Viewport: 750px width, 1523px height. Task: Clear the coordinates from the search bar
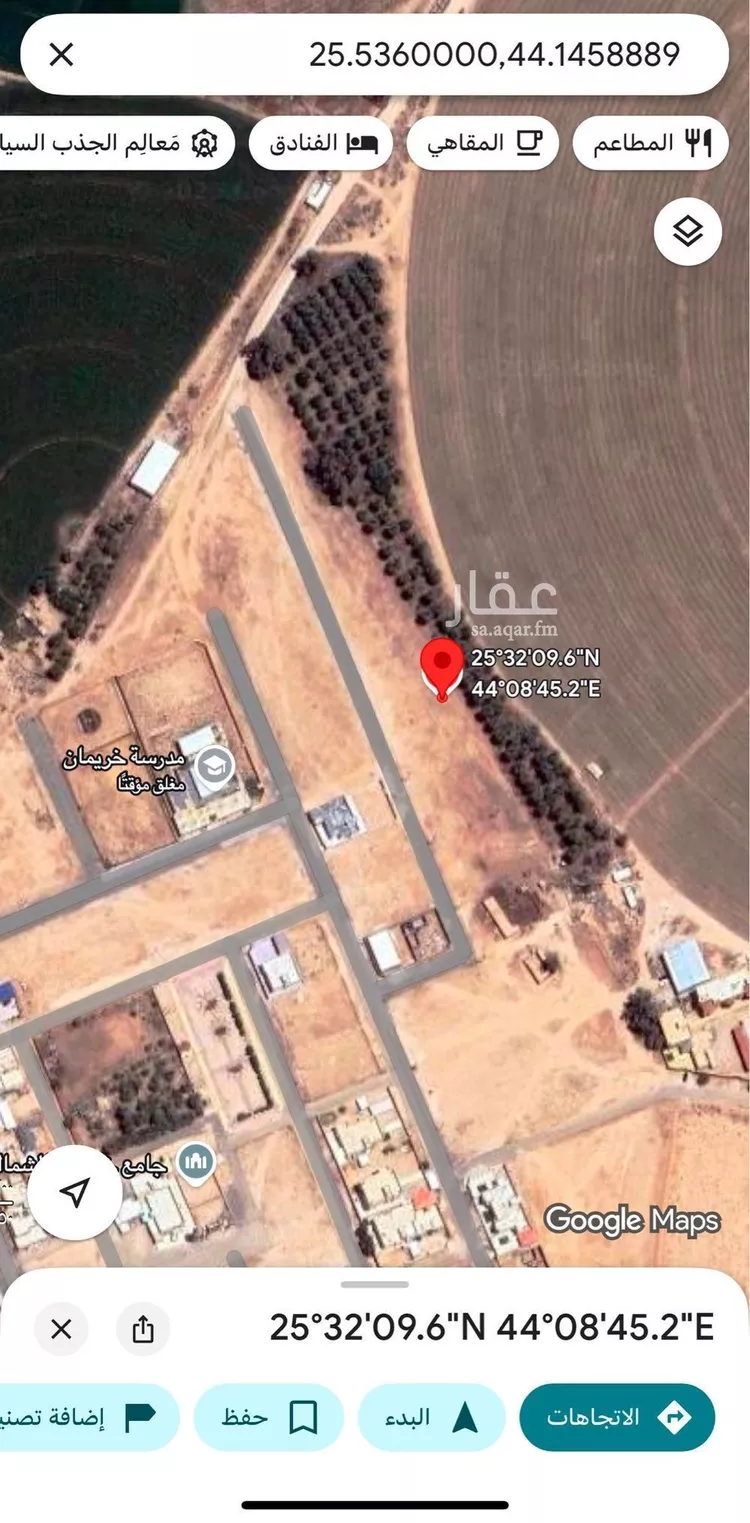coord(61,54)
